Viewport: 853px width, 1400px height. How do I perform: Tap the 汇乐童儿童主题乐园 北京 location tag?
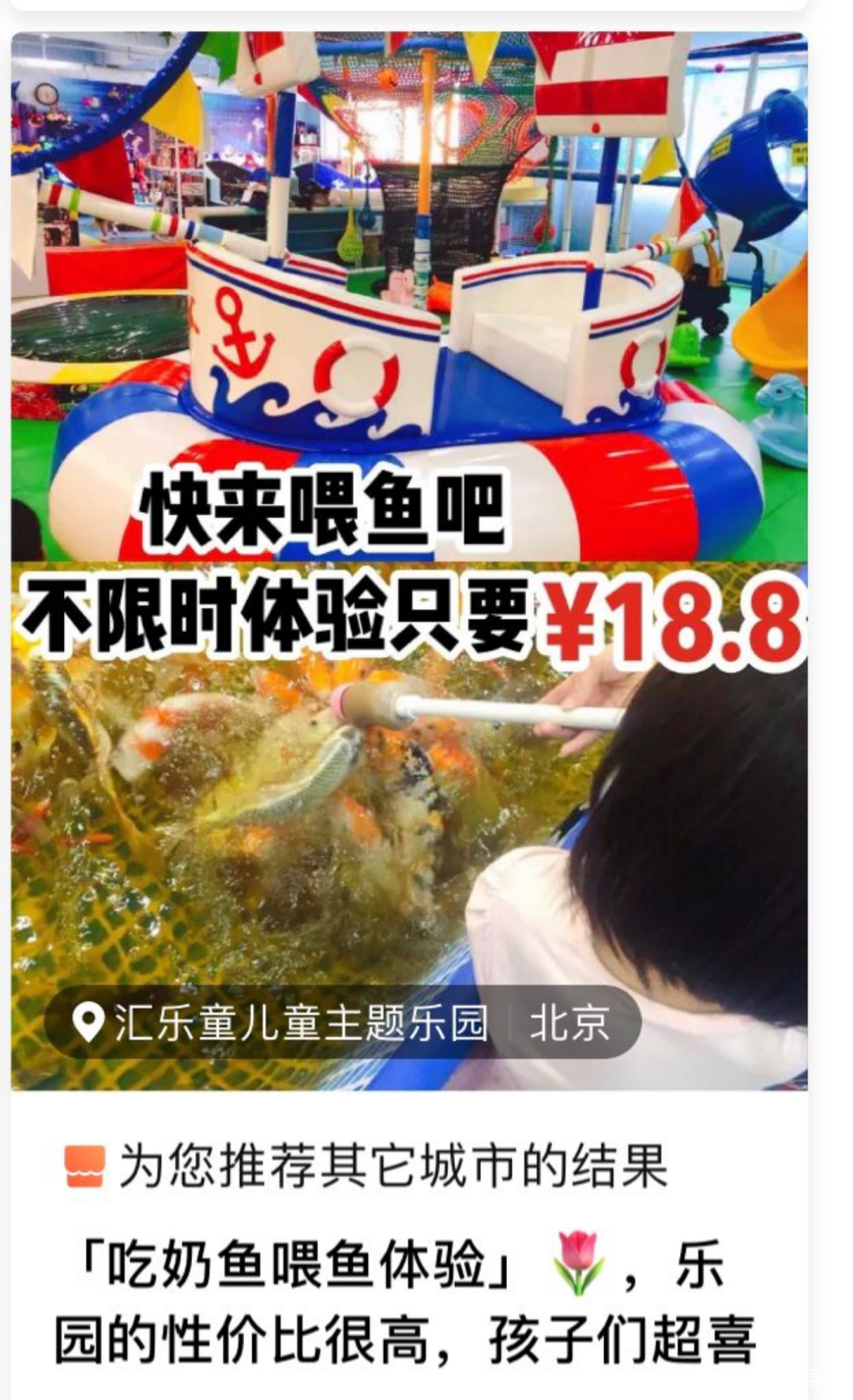(342, 1022)
